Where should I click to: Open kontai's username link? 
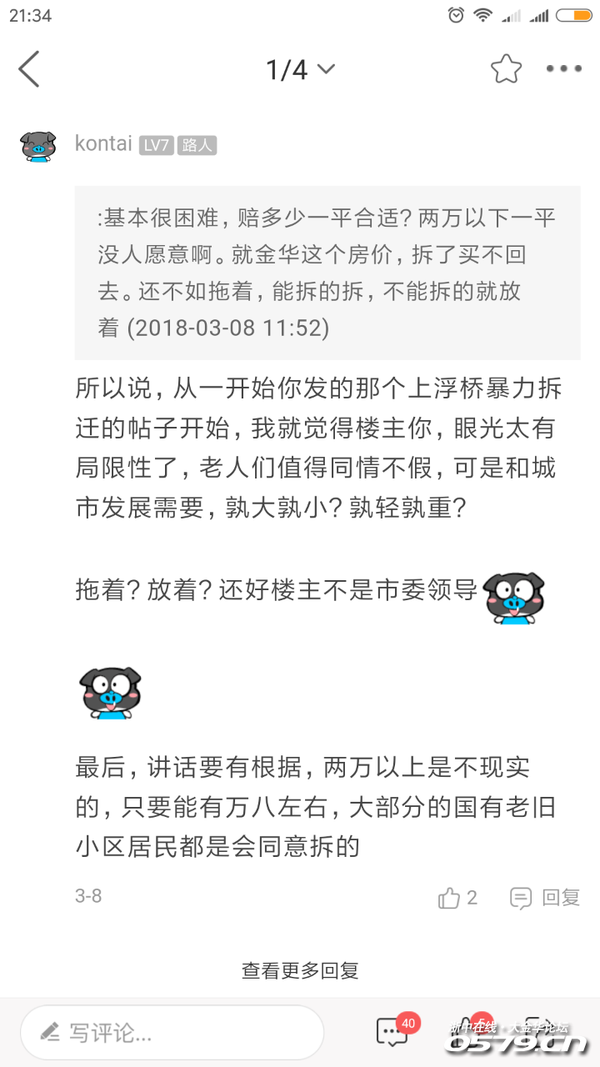(x=103, y=144)
